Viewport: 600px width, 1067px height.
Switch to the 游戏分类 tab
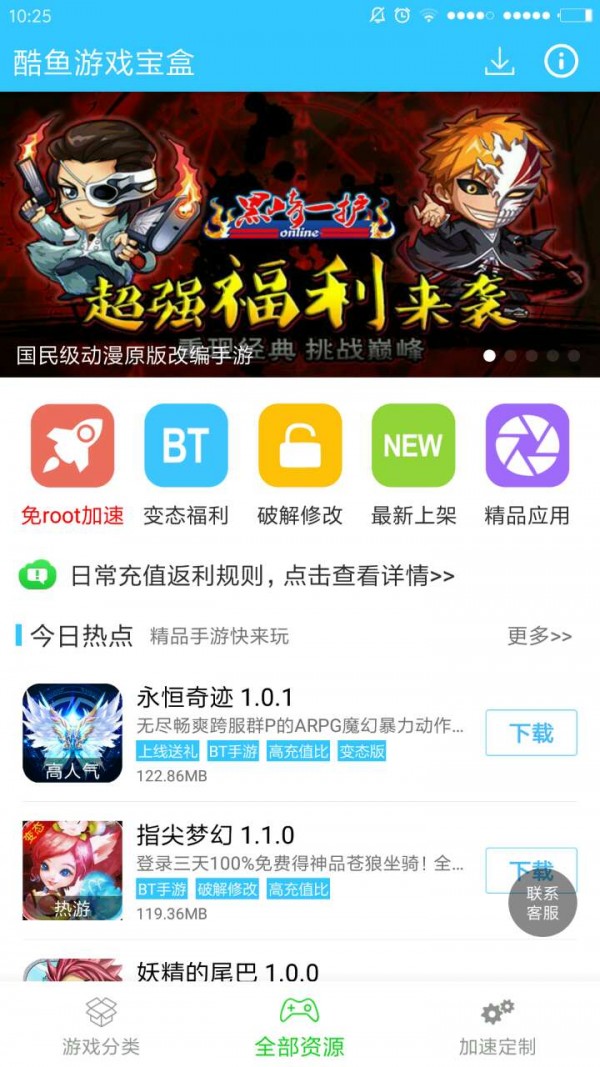pos(101,1028)
